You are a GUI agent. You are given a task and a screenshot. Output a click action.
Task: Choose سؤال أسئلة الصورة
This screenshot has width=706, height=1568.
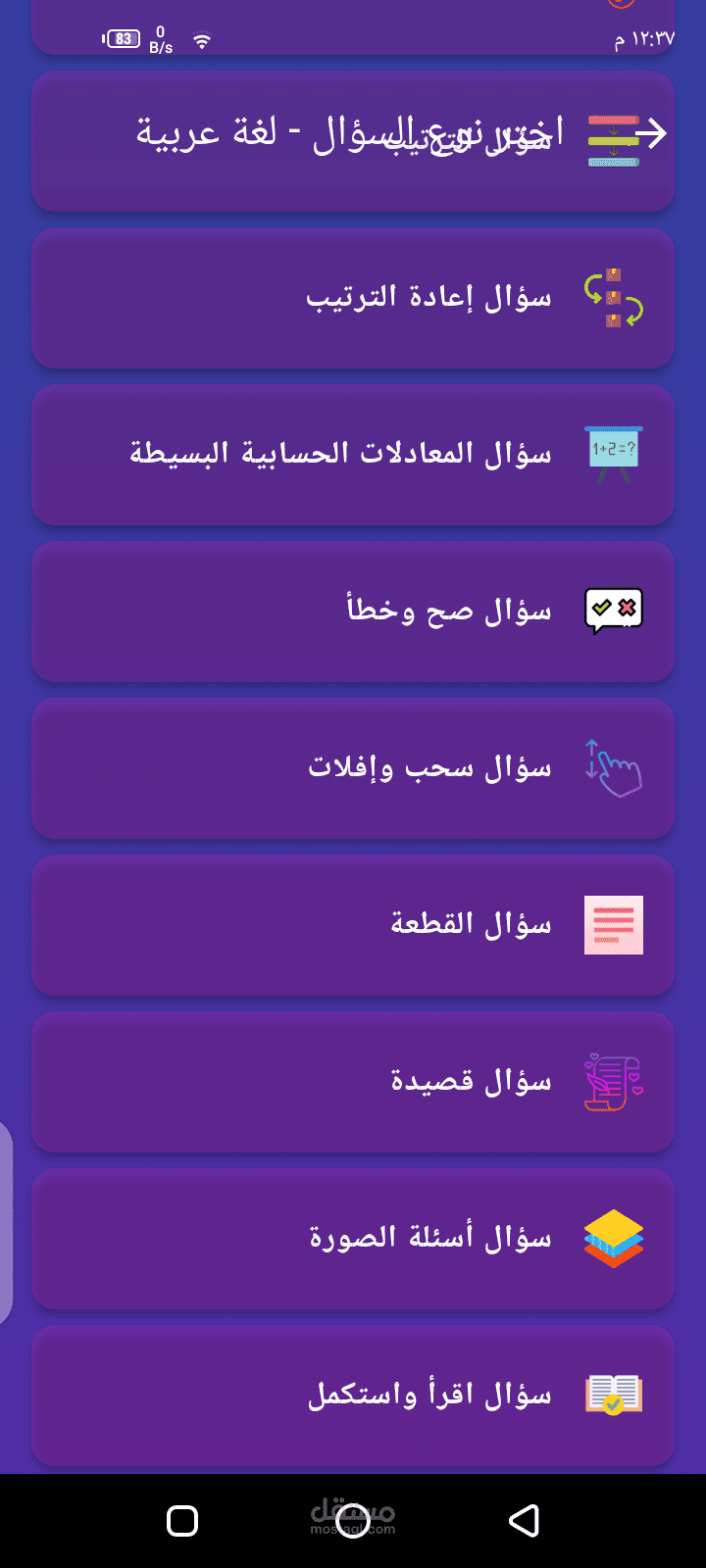click(353, 1239)
